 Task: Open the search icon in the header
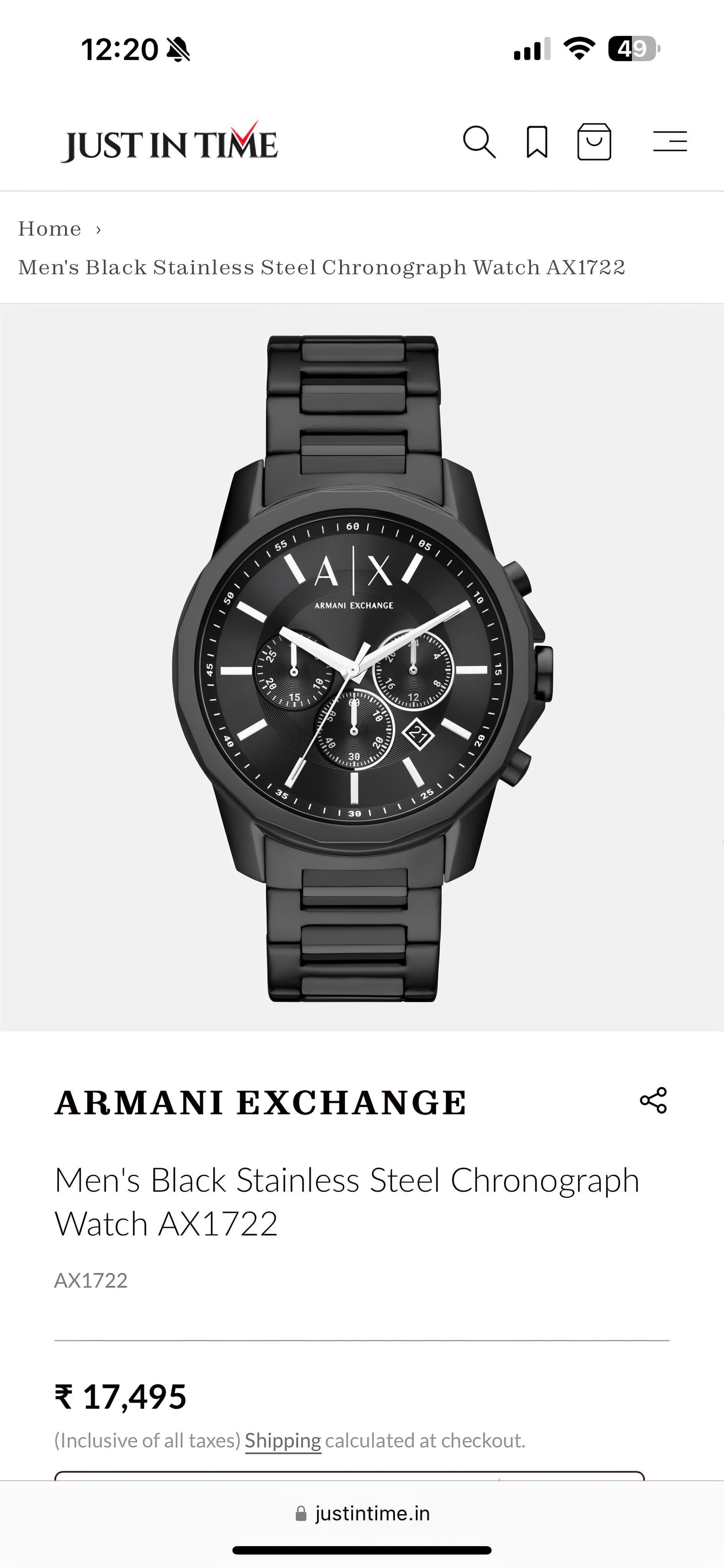click(479, 142)
